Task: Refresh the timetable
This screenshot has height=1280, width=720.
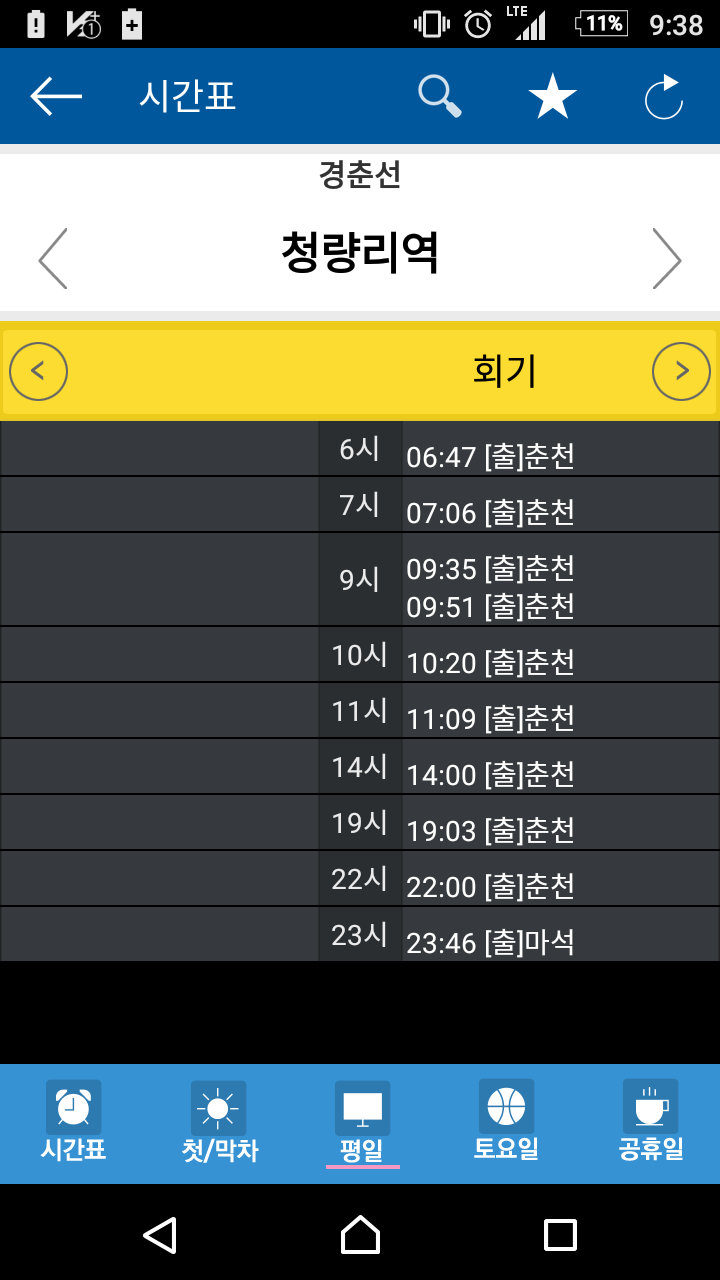Action: tap(664, 96)
